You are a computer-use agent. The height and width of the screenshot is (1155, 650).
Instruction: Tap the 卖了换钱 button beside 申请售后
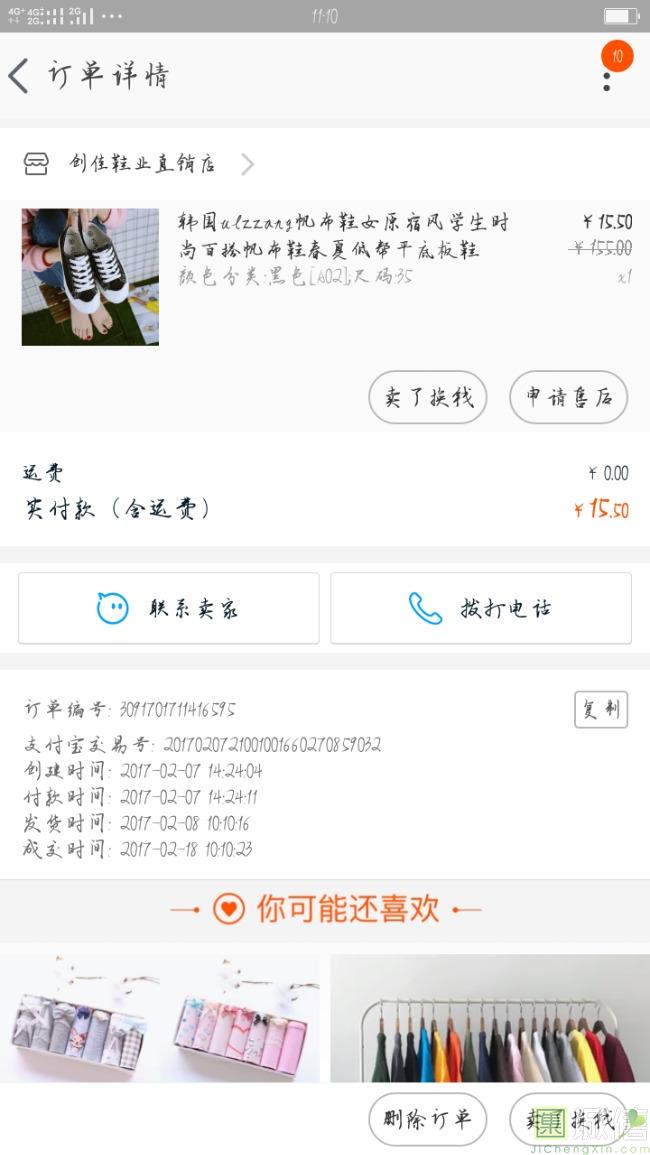coord(428,398)
